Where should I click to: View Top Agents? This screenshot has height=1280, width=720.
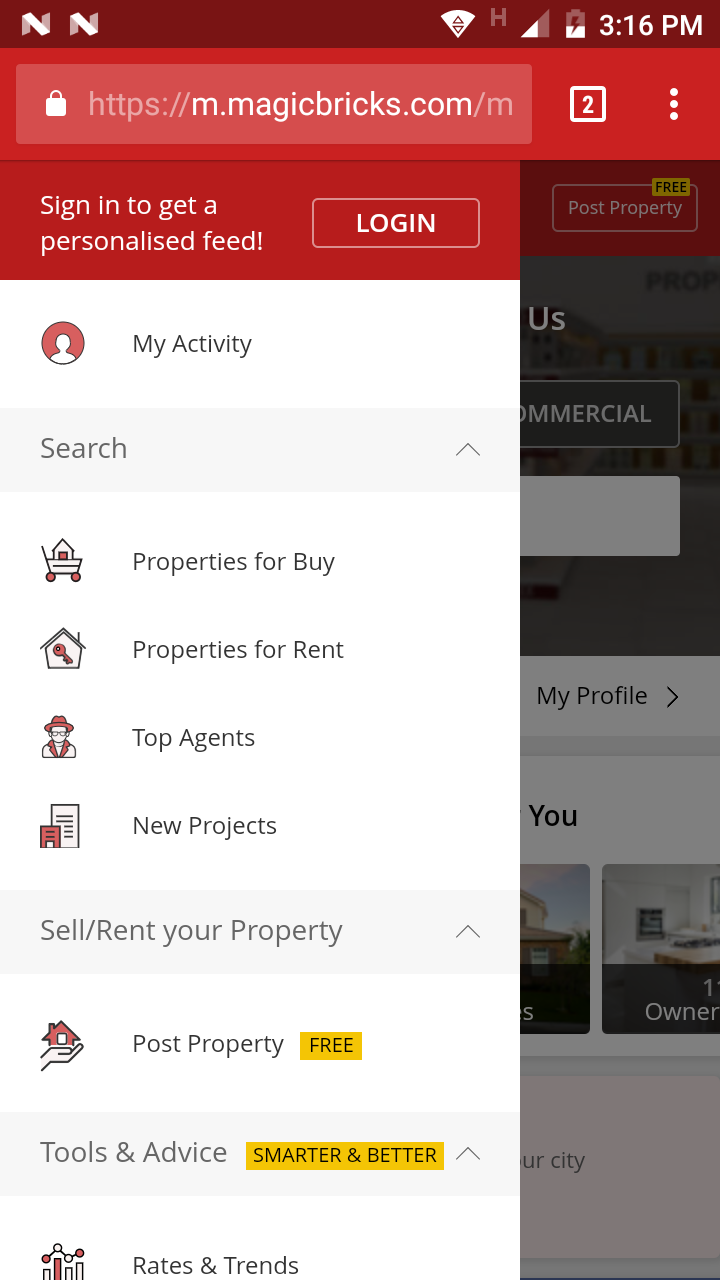pos(193,738)
